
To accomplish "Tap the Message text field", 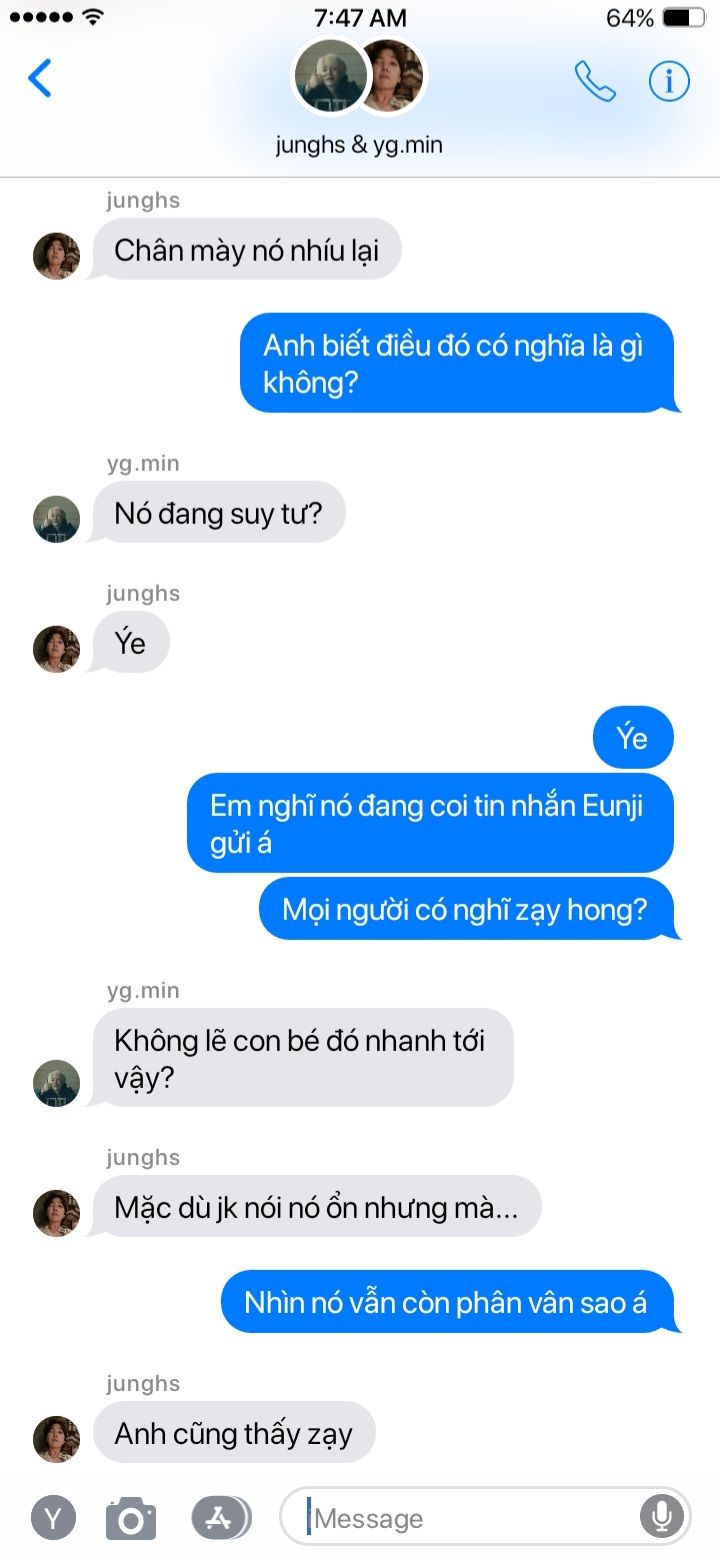I will (470, 1518).
